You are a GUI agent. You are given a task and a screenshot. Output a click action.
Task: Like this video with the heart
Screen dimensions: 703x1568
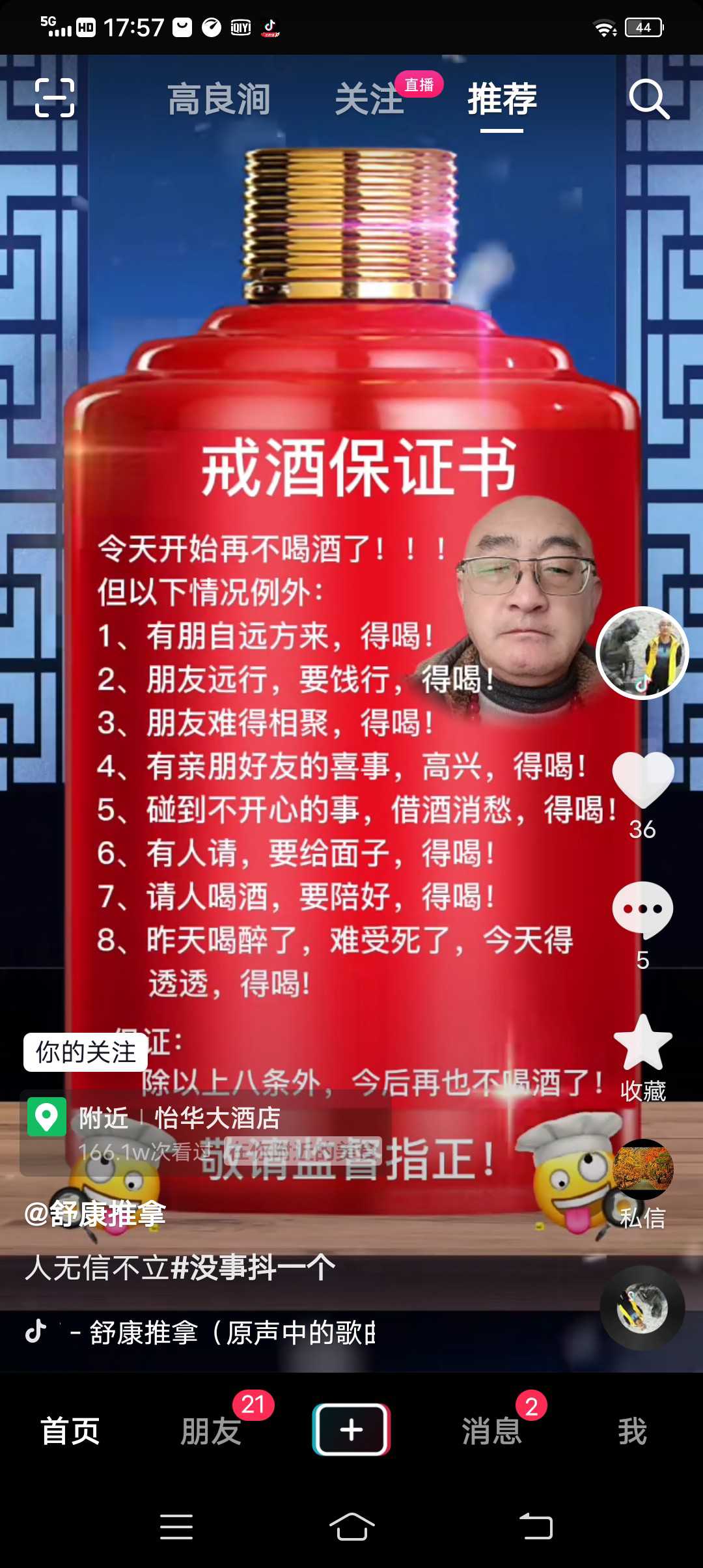[643, 779]
